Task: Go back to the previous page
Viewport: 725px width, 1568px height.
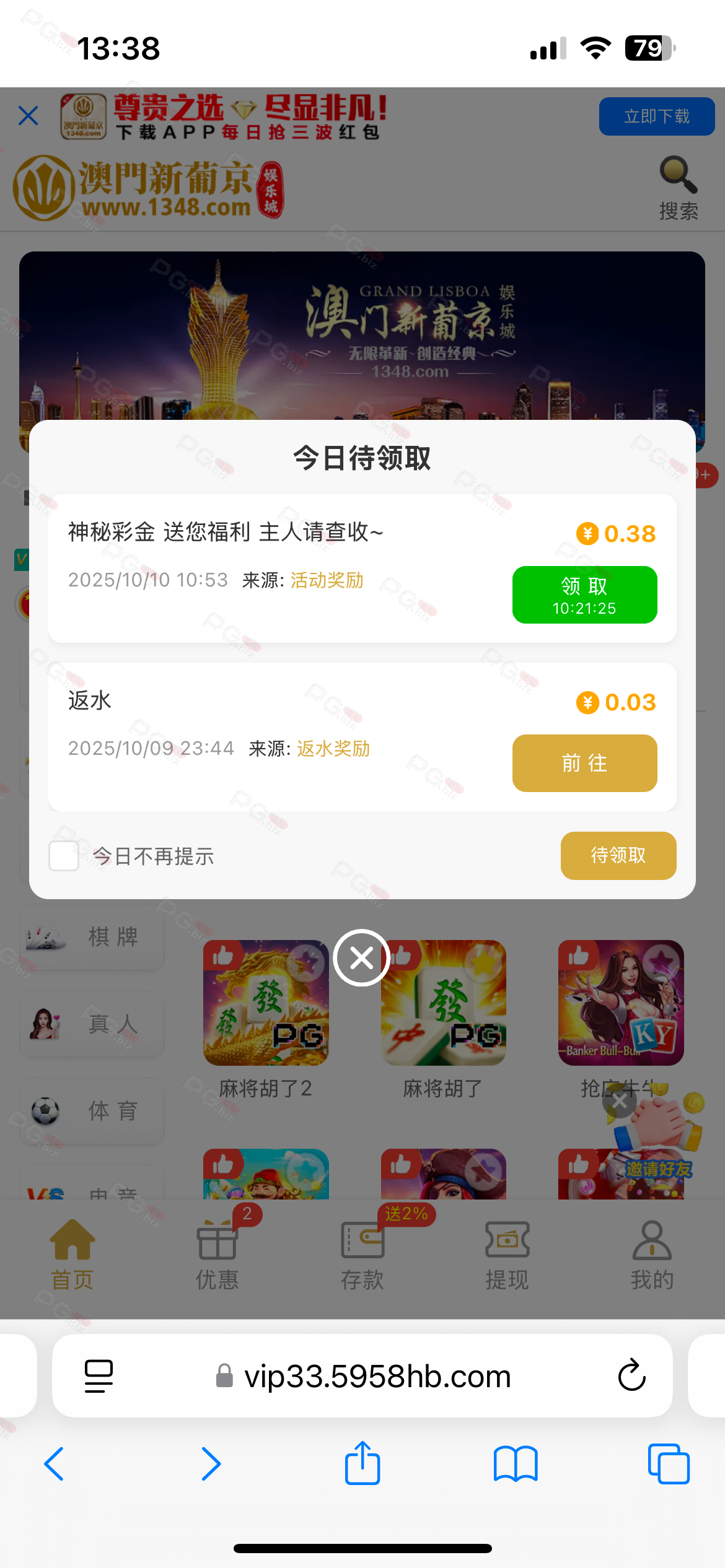Action: point(55,1464)
